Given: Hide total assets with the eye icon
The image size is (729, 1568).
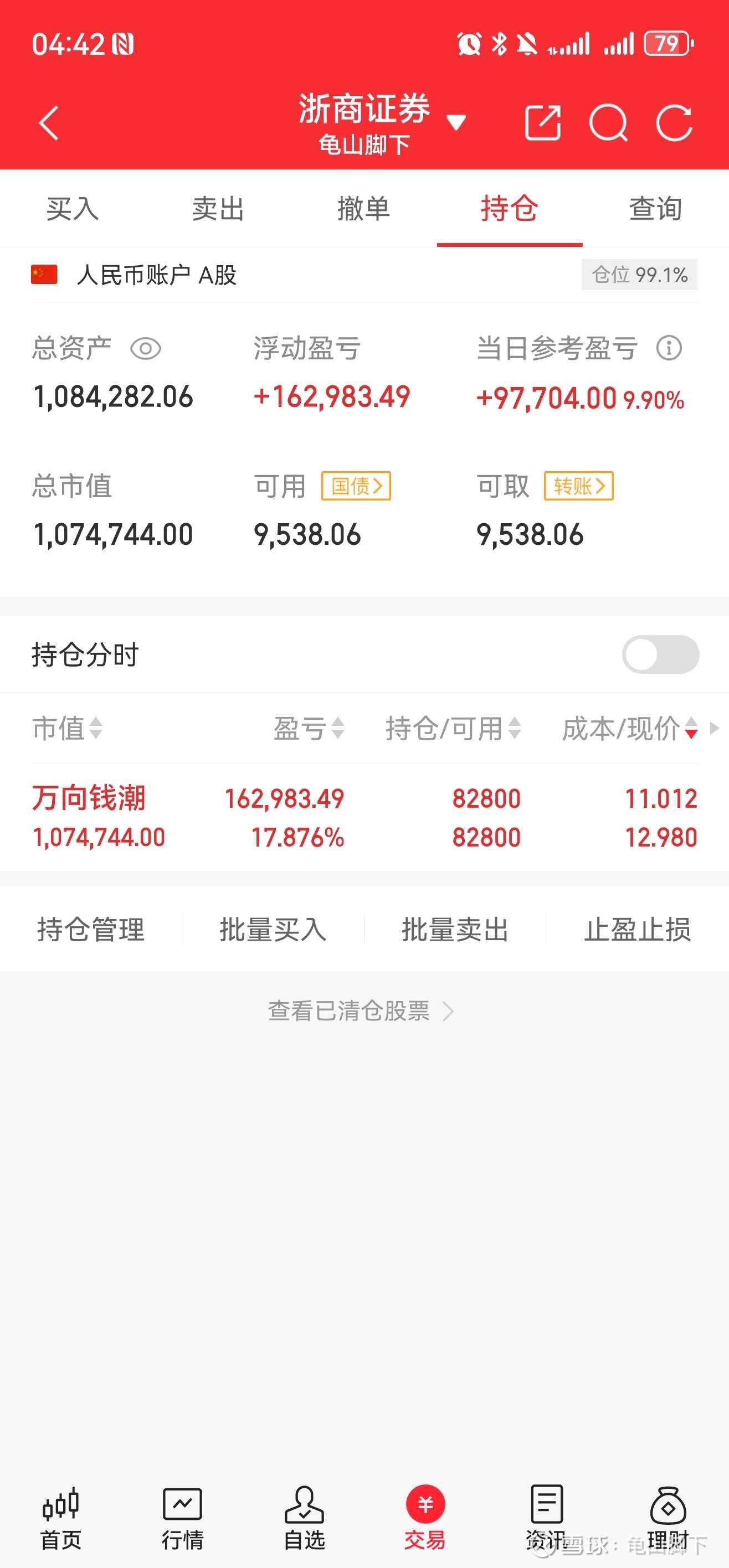Looking at the screenshot, I should pos(146,349).
